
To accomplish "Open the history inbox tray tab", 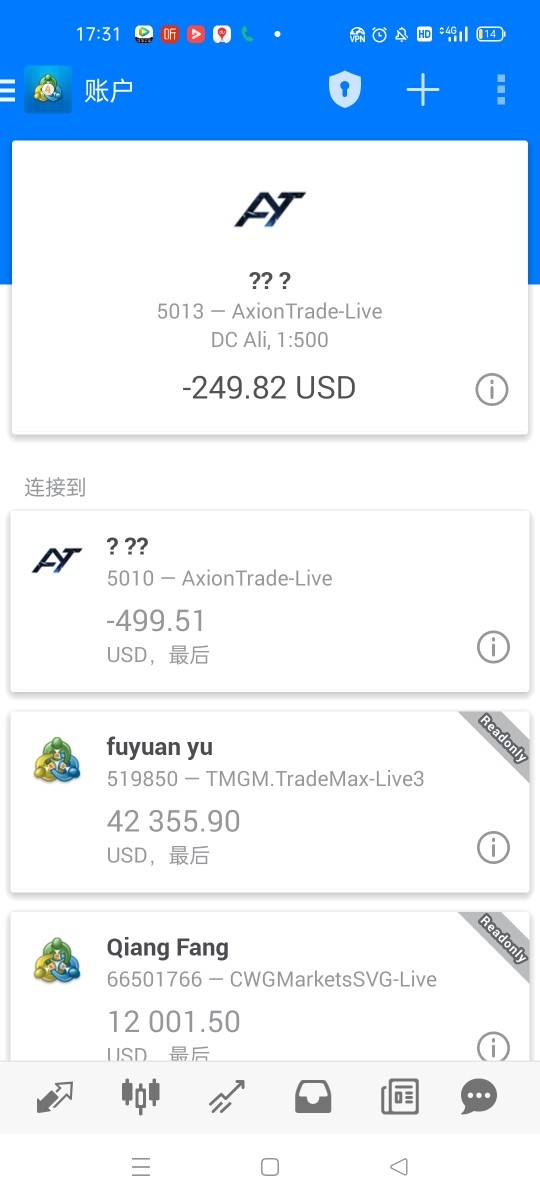I will pyautogui.click(x=313, y=1097).
